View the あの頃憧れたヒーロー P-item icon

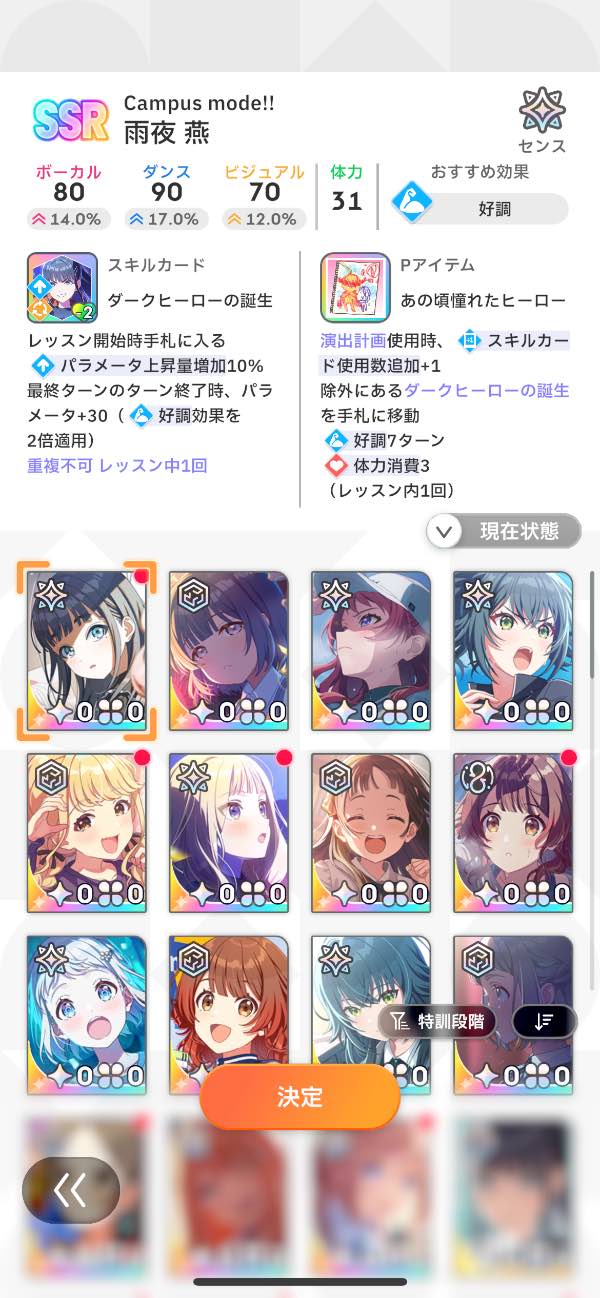point(354,287)
